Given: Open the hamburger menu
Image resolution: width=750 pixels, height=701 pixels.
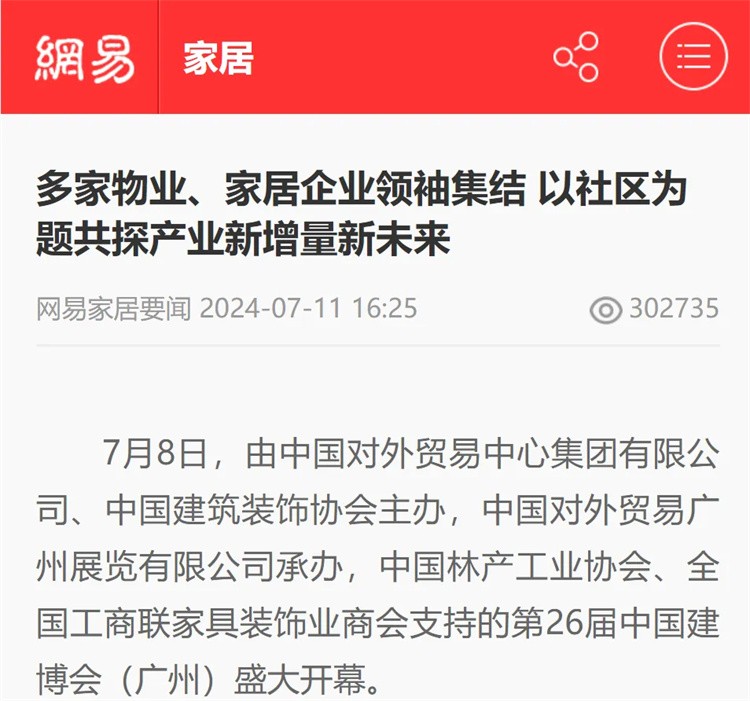Looking at the screenshot, I should (x=692, y=57).
